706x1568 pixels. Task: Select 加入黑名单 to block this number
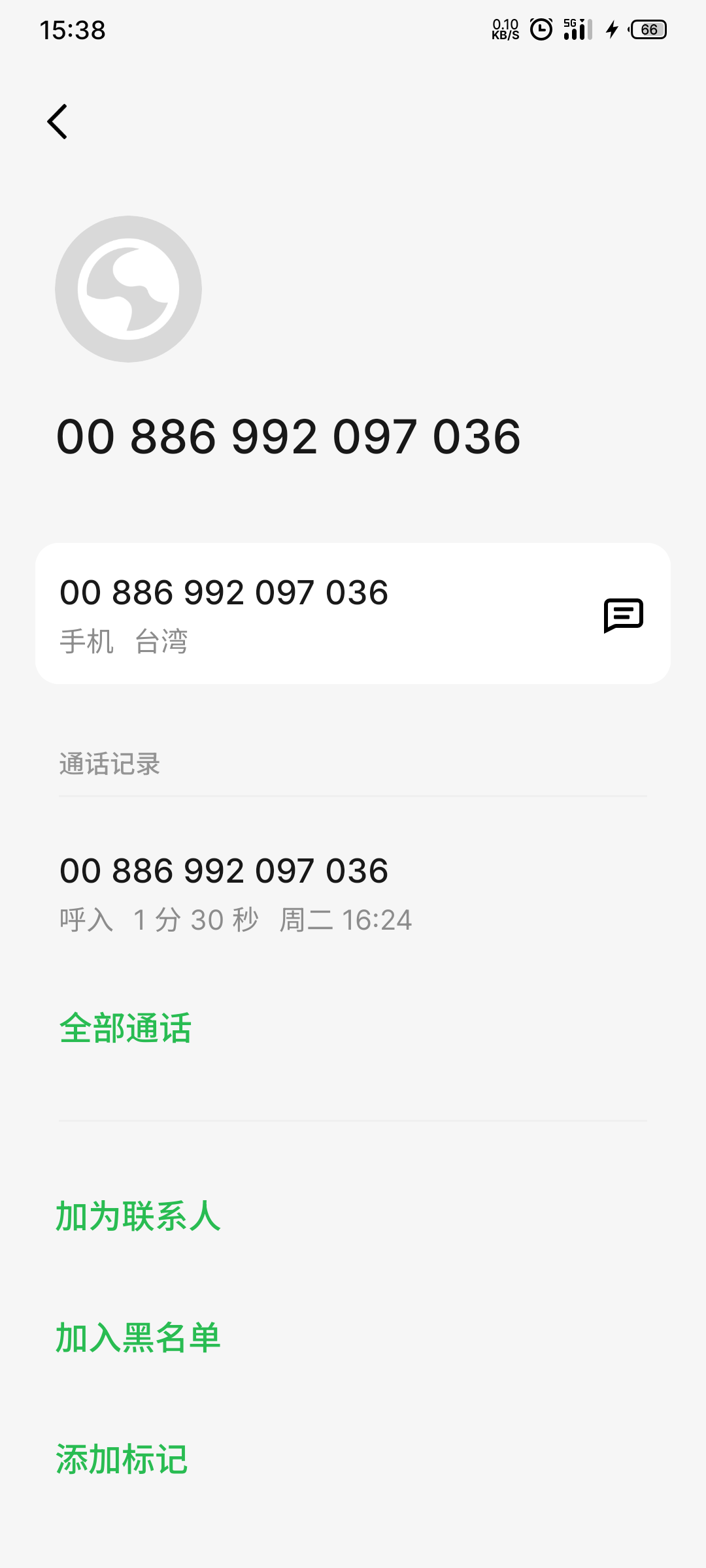click(139, 1337)
